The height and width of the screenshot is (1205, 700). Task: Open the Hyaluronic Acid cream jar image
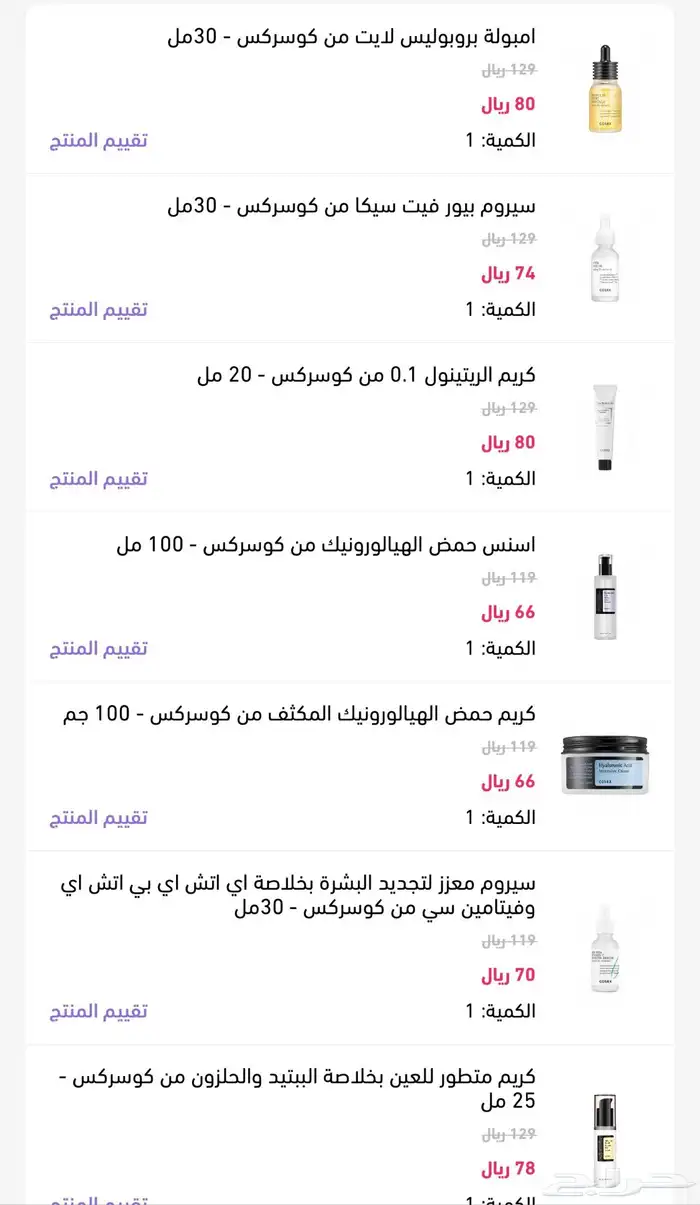[605, 766]
